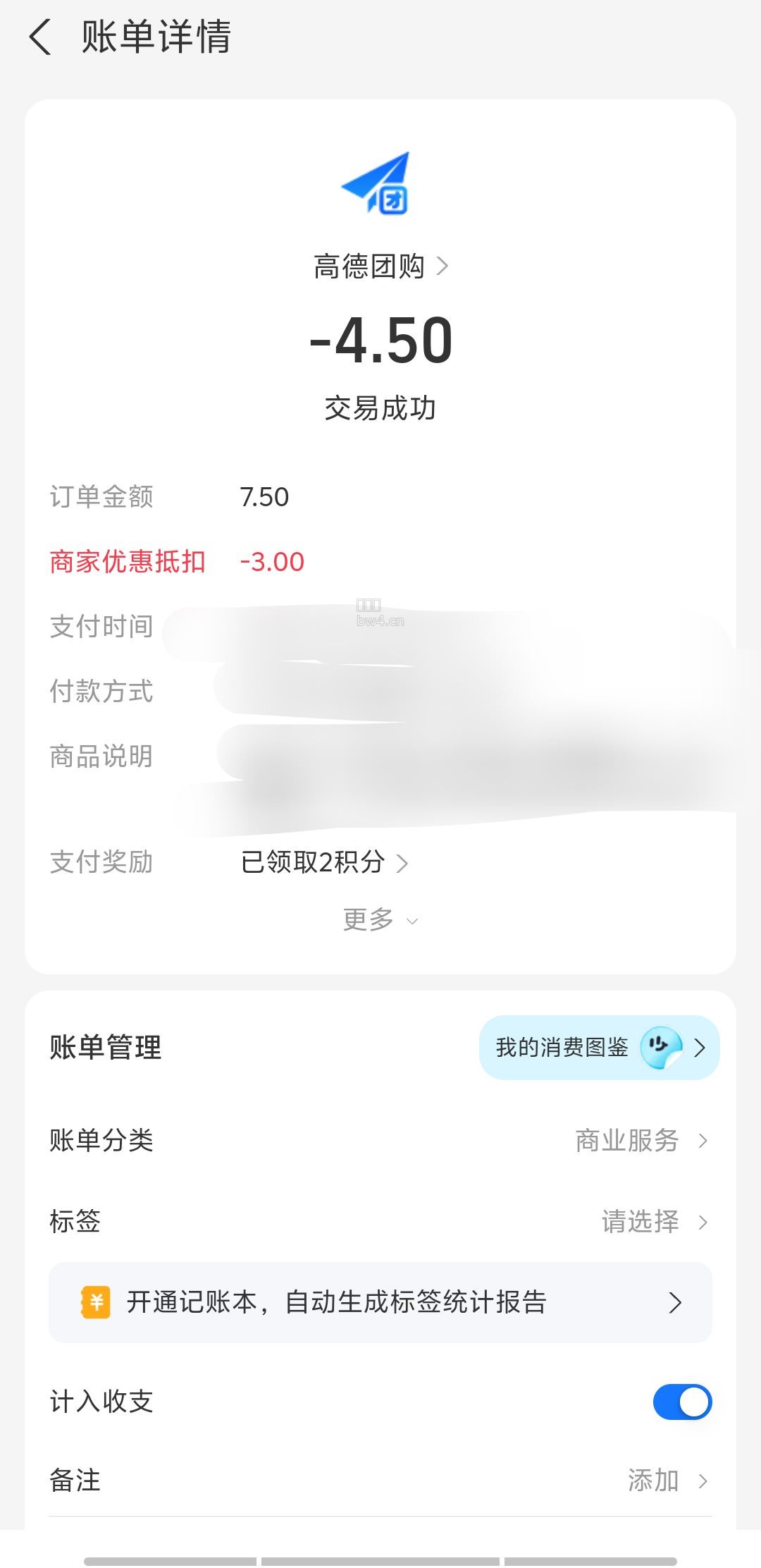761x1568 pixels.
Task: Expand 更多 bill details
Action: pyautogui.click(x=380, y=920)
